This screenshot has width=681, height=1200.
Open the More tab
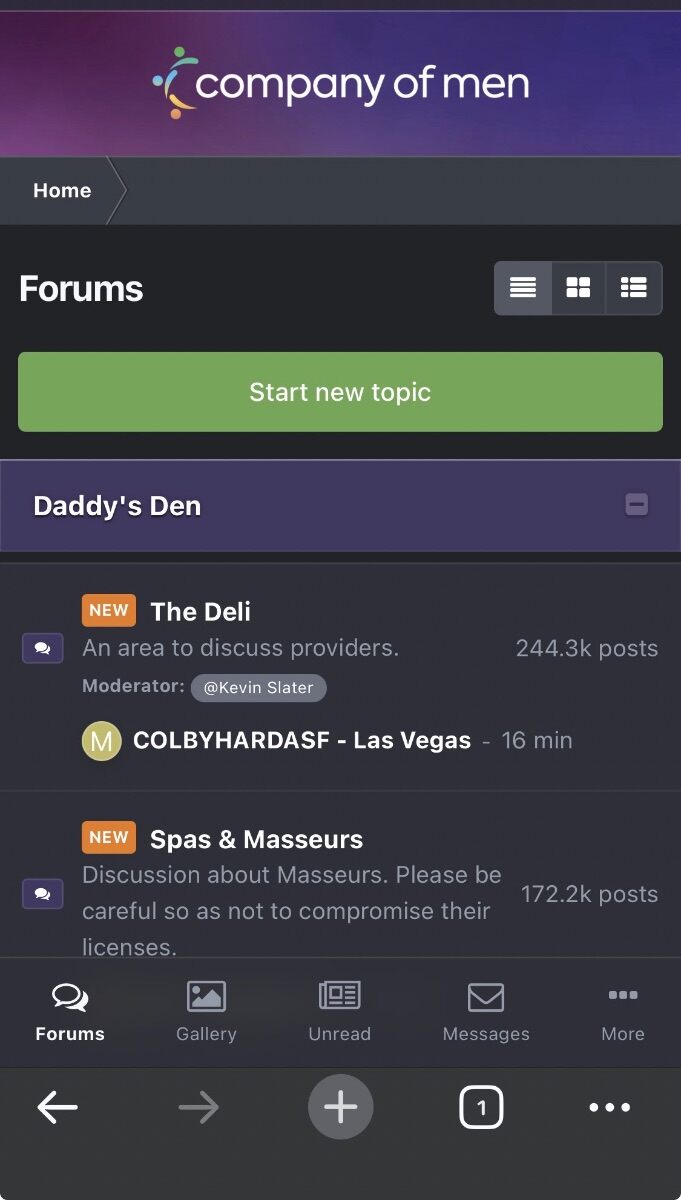(622, 1010)
